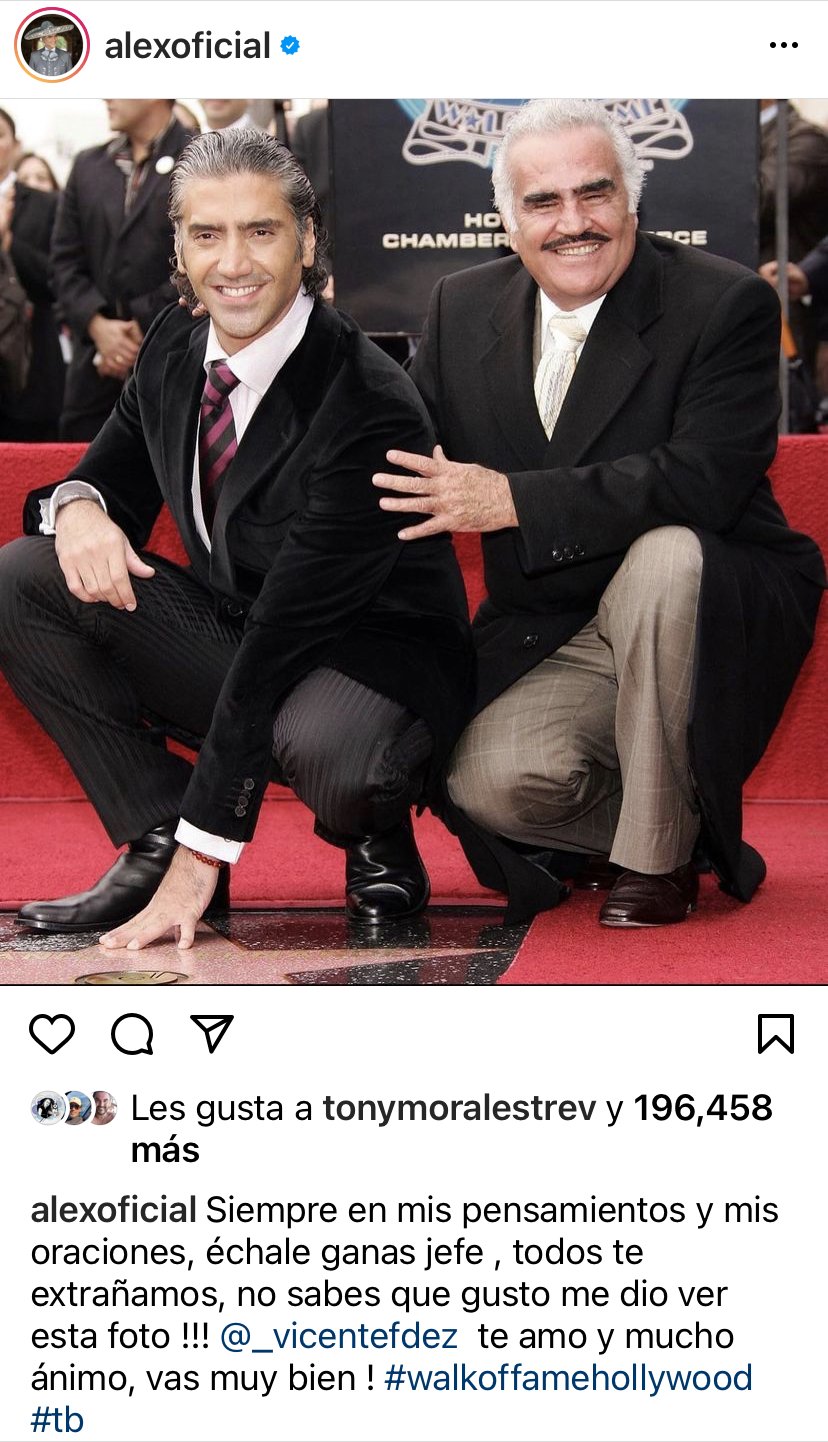This screenshot has height=1442, width=828.
Task: Open the #tb hashtag
Action: (x=57, y=1420)
